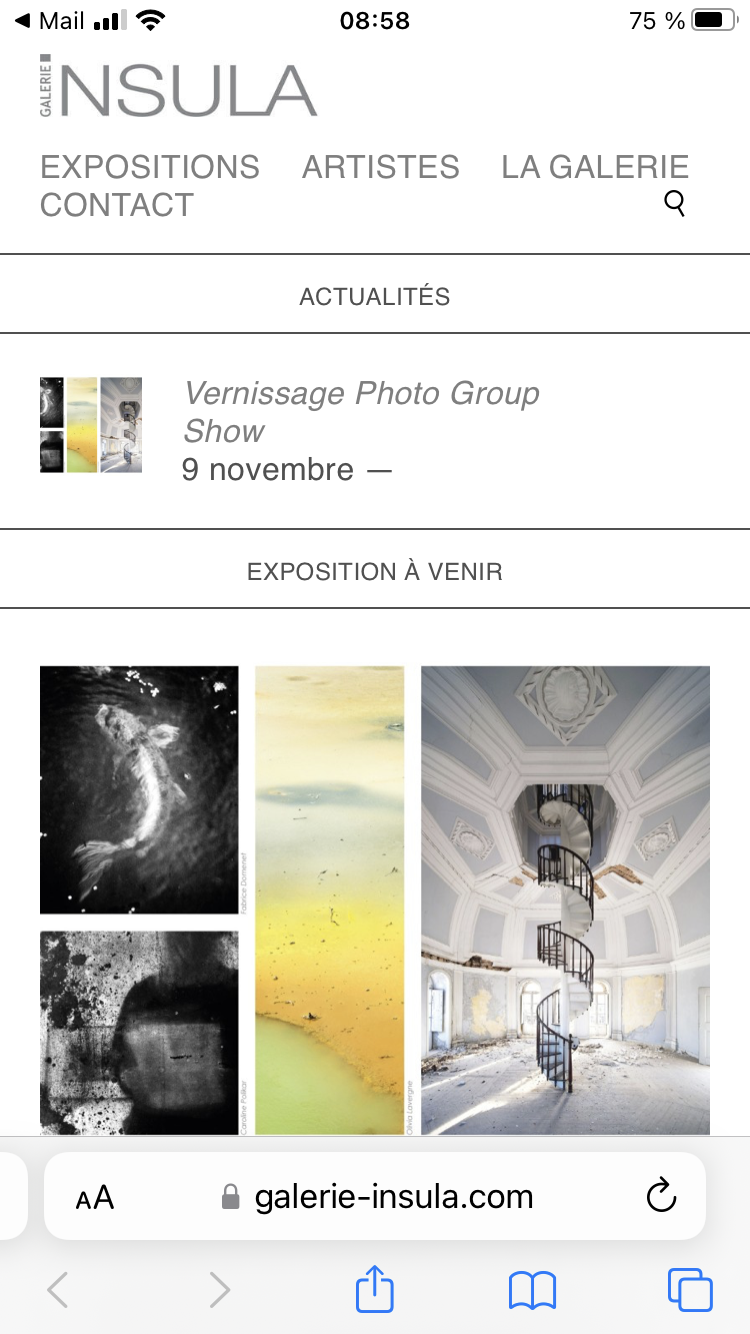Viewport: 750px width, 1334px height.
Task: Open Vernissage Photo Group Show news
Action: click(361, 411)
